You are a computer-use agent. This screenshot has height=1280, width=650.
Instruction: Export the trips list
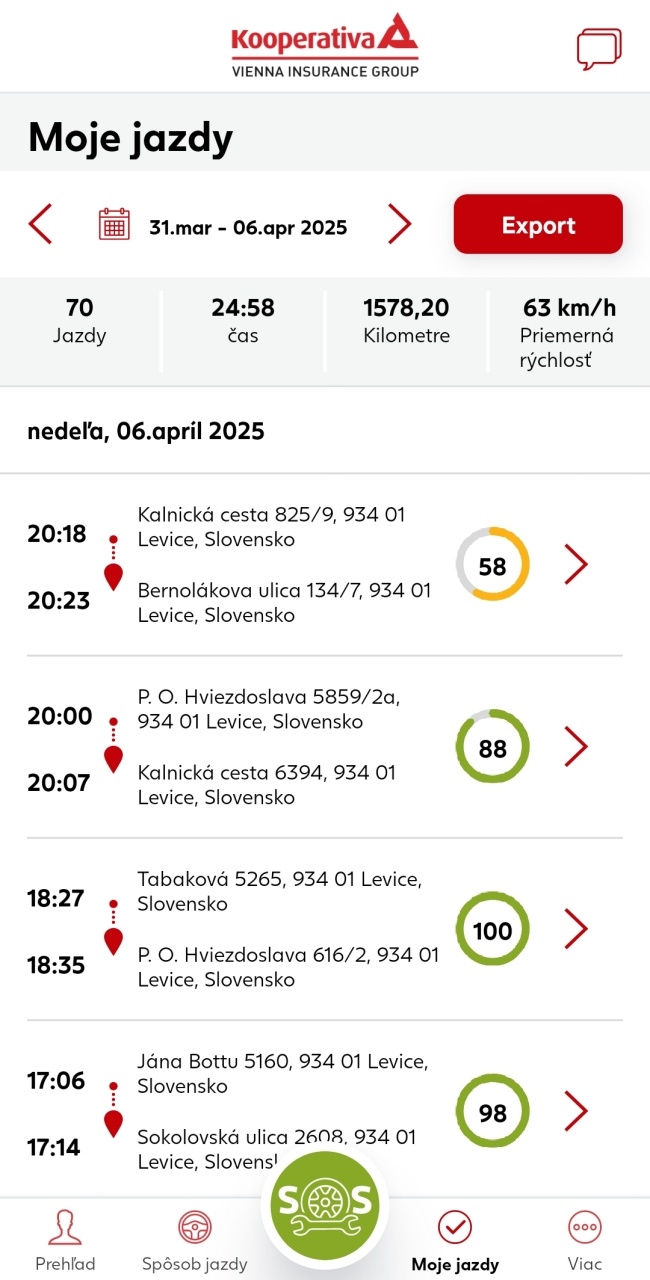(538, 224)
